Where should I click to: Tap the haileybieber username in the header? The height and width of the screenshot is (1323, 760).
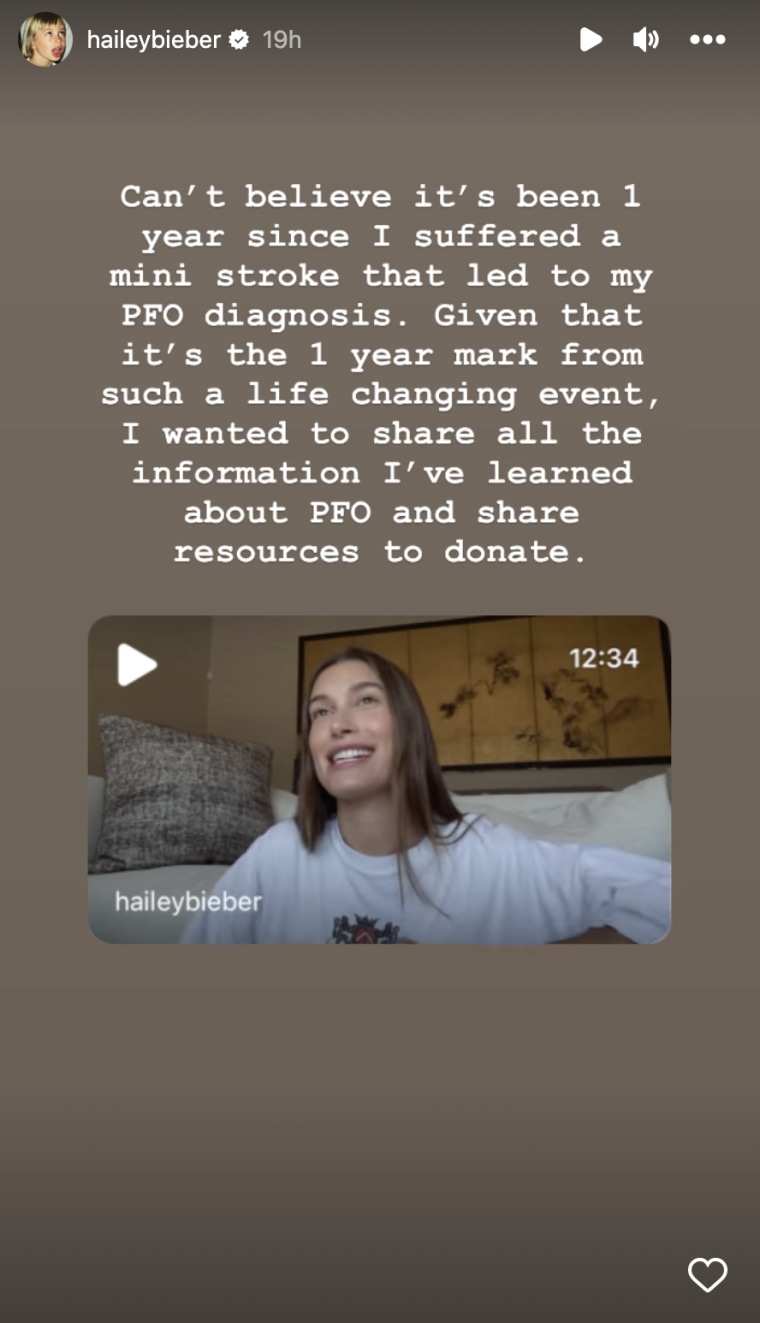tap(153, 40)
